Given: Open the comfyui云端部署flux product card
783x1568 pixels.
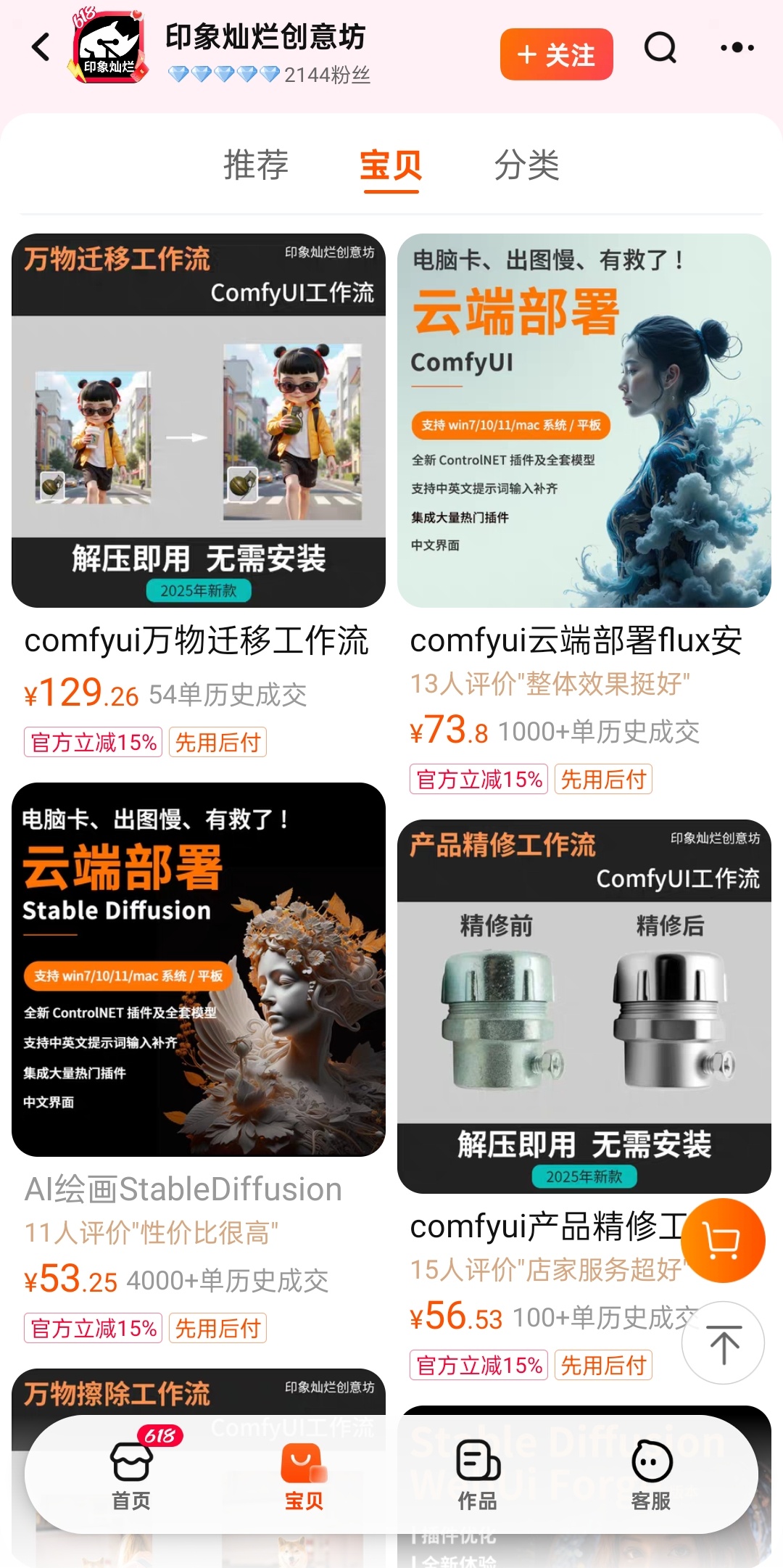Looking at the screenshot, I should coord(584,421).
